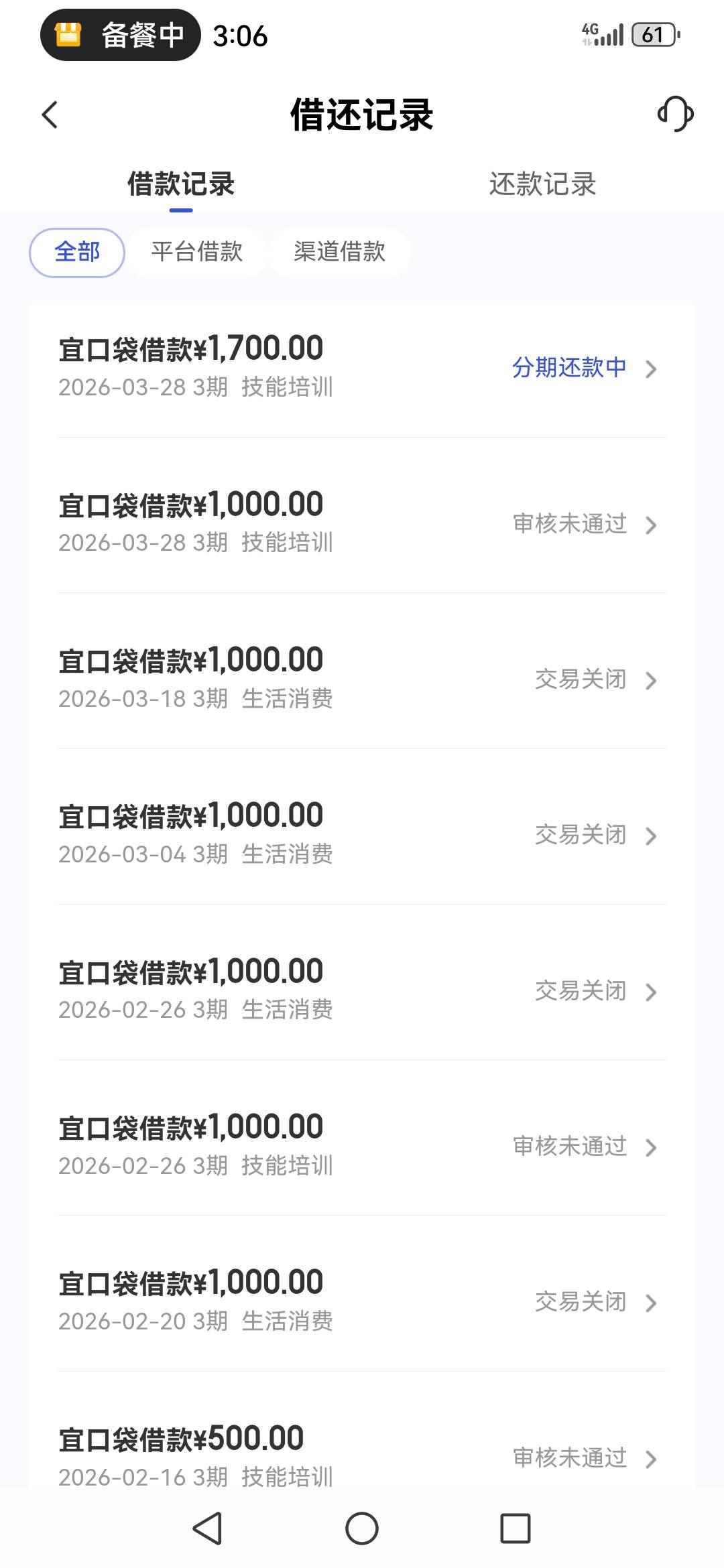Select the 借款记录 tab
Image resolution: width=724 pixels, height=1568 pixels.
[x=181, y=184]
